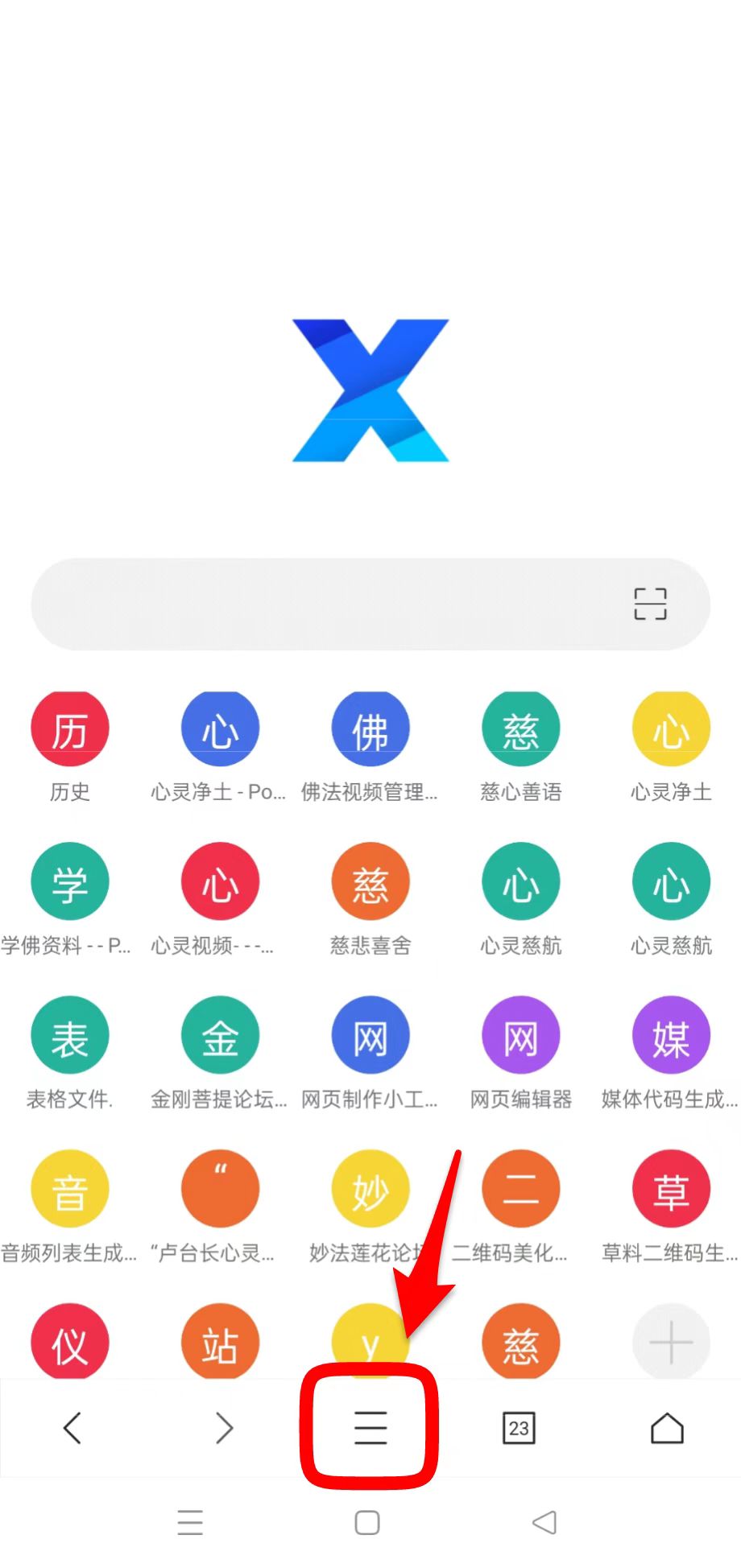Add a new shortcut with plus button
The image size is (741, 1568).
[671, 1341]
